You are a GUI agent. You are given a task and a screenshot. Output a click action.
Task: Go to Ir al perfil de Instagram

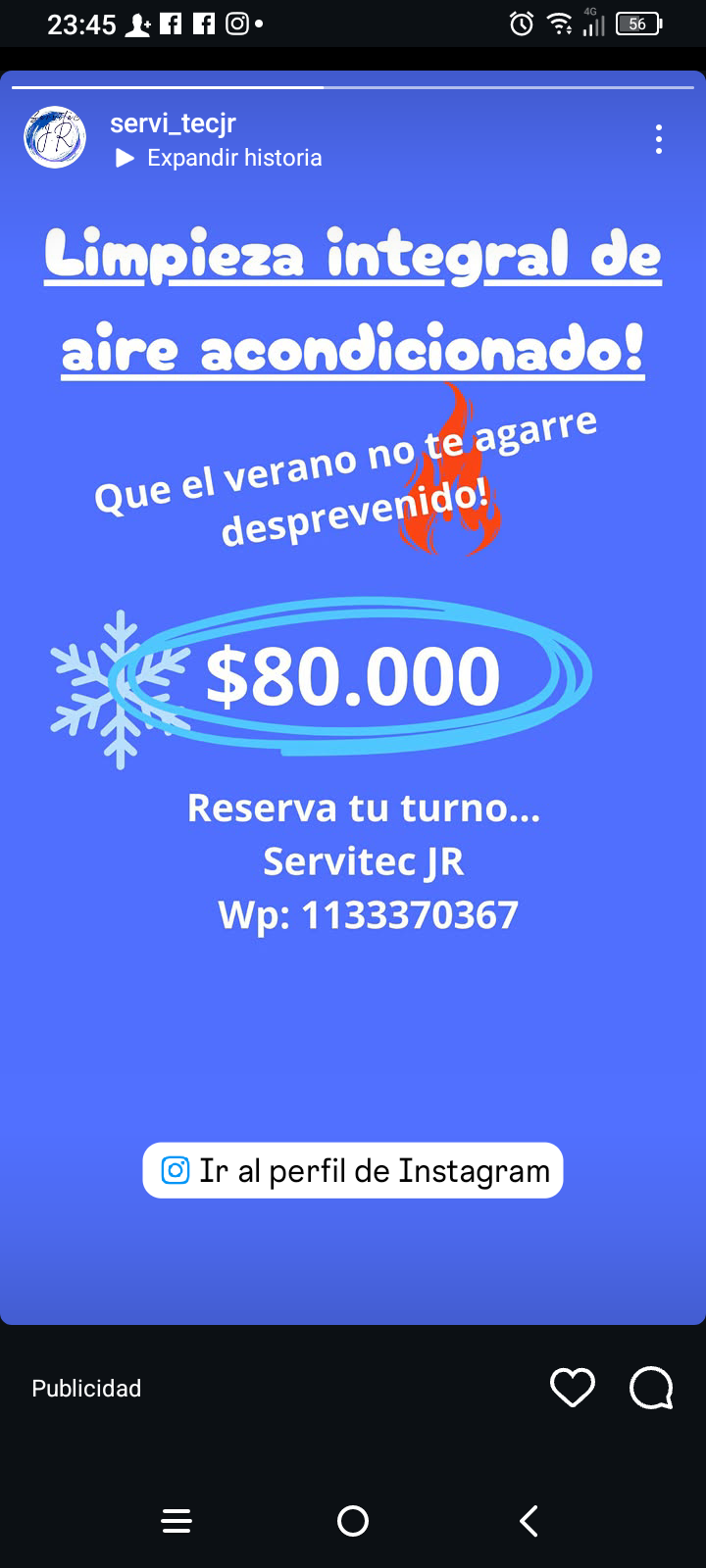353,1170
